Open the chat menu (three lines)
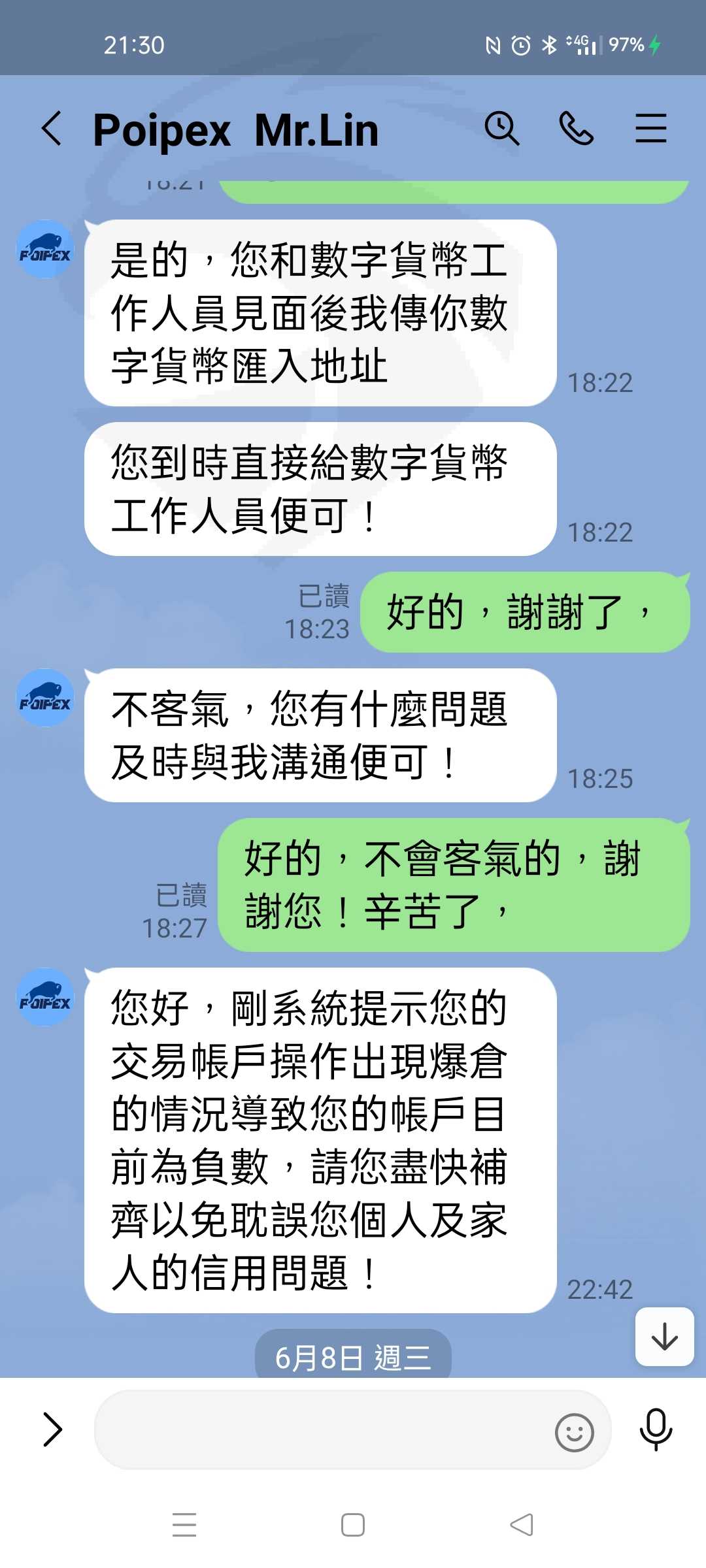Image resolution: width=706 pixels, height=1568 pixels. click(x=651, y=128)
